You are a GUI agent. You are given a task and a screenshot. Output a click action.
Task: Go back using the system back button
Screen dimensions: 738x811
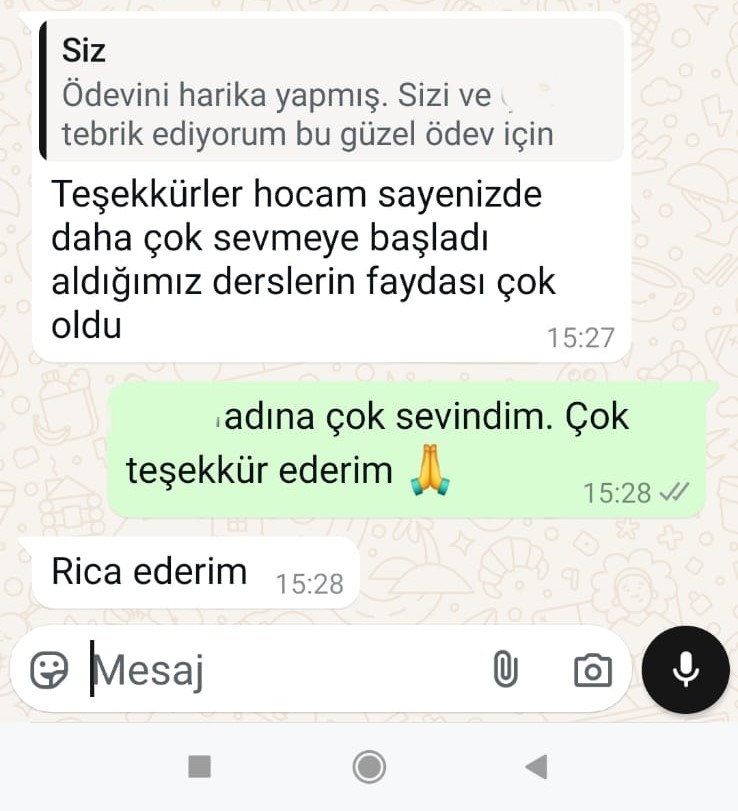tap(537, 767)
